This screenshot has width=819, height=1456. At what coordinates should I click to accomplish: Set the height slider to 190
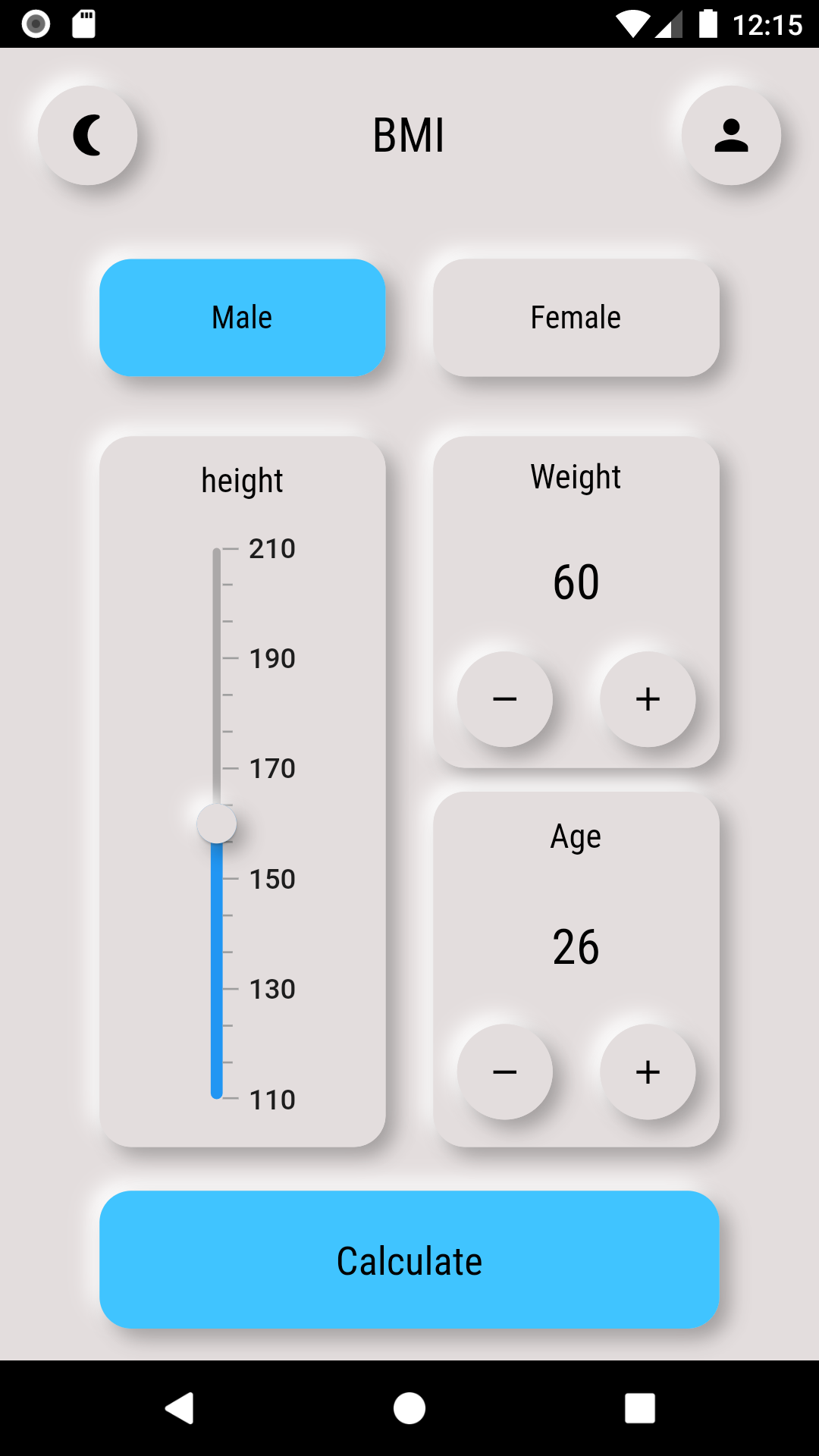[217, 658]
